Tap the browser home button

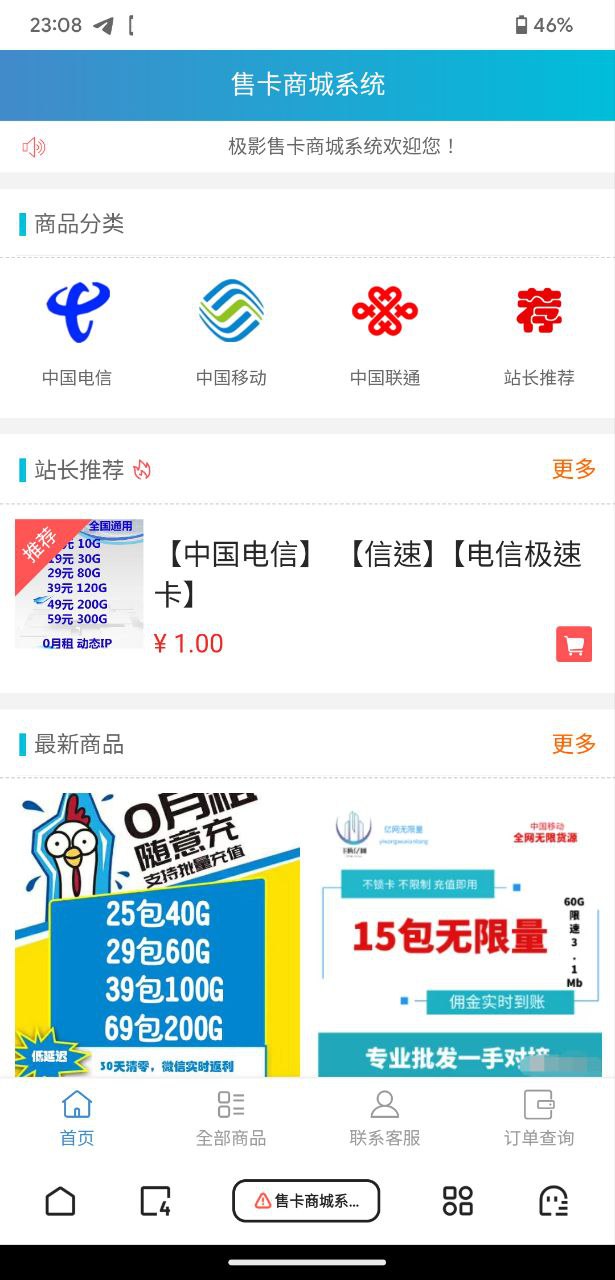pyautogui.click(x=60, y=1200)
